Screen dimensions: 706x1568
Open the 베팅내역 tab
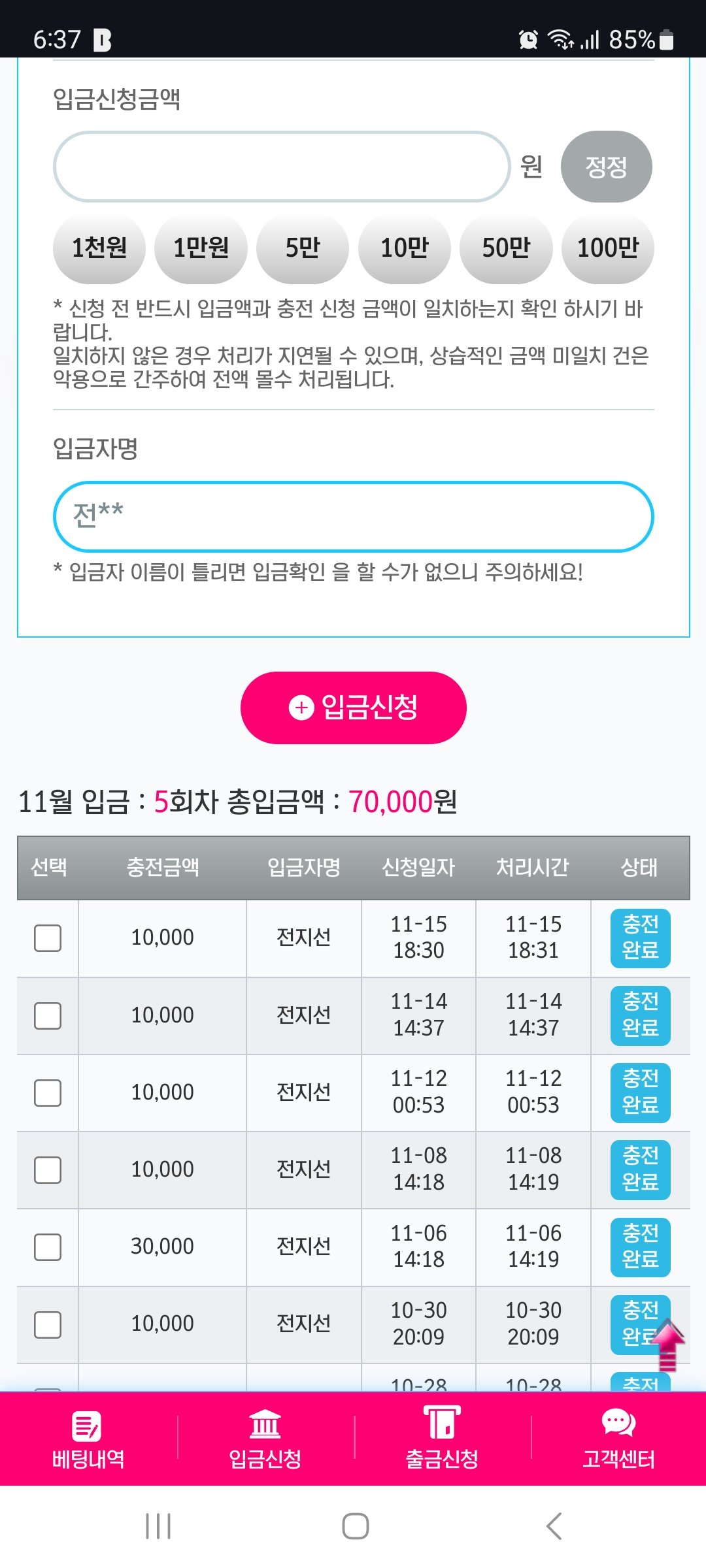click(x=88, y=1439)
